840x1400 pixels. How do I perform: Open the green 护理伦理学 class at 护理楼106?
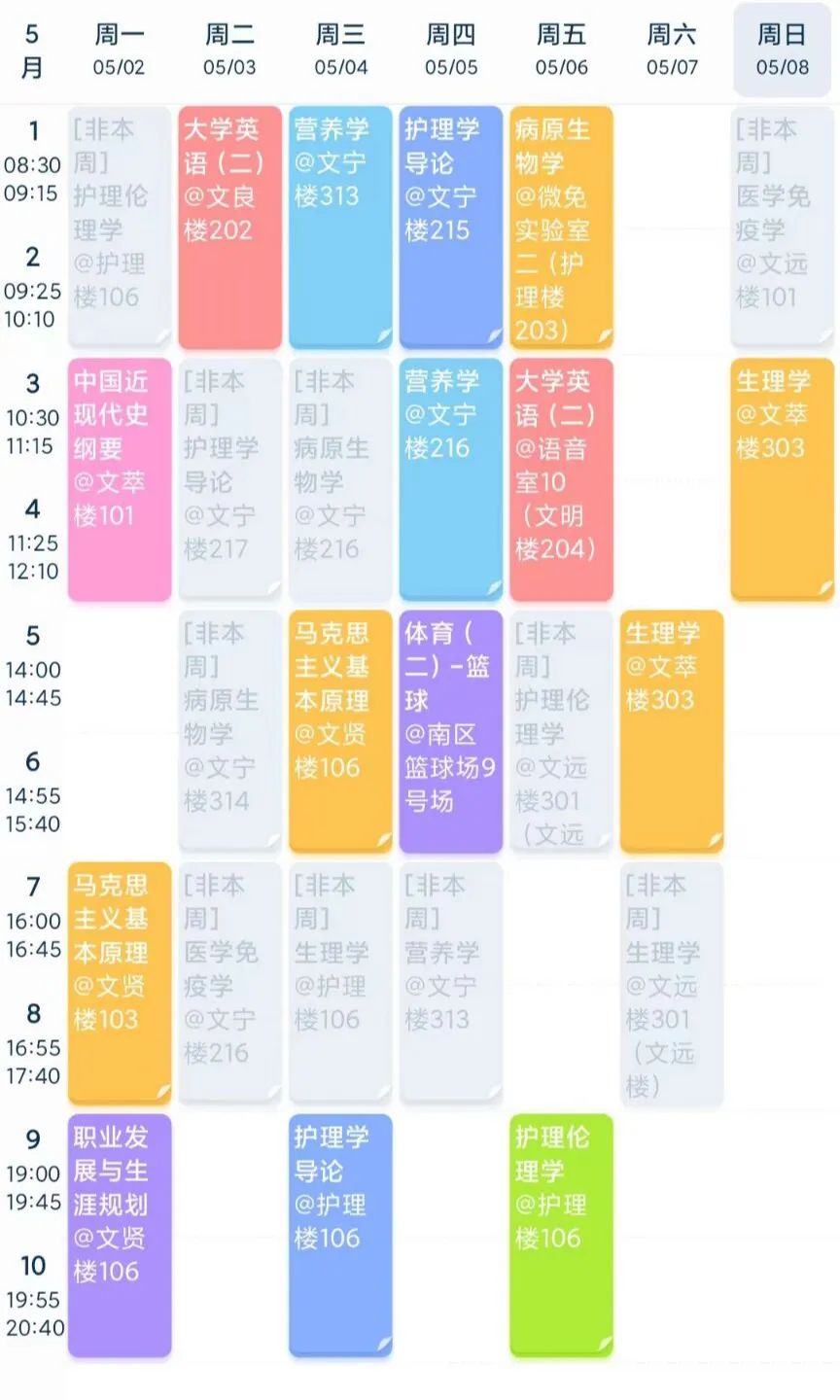(x=561, y=1235)
